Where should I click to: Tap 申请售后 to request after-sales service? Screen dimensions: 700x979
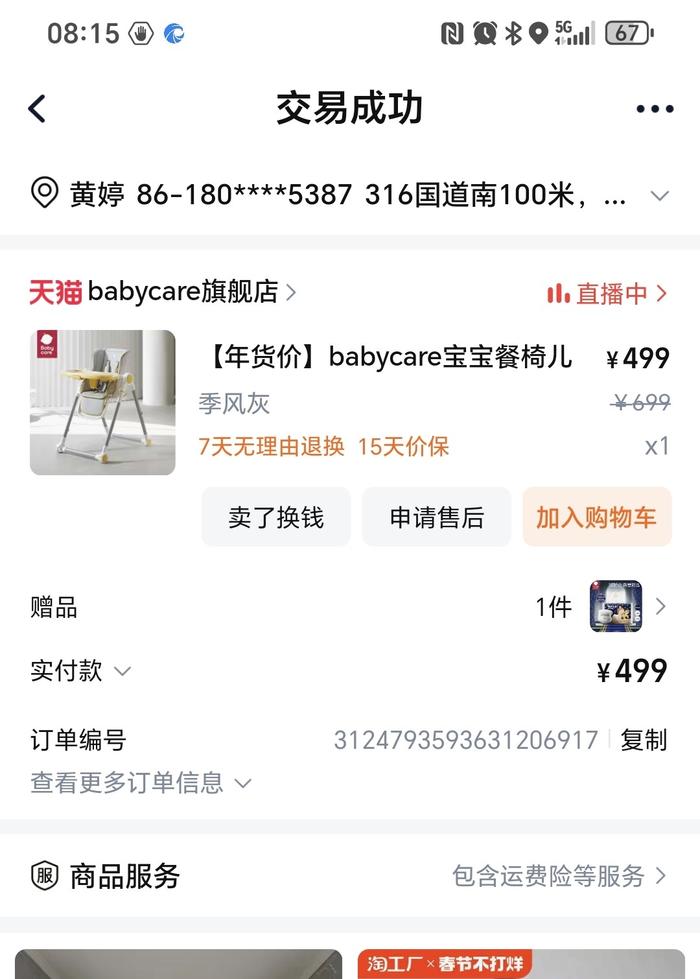[436, 517]
